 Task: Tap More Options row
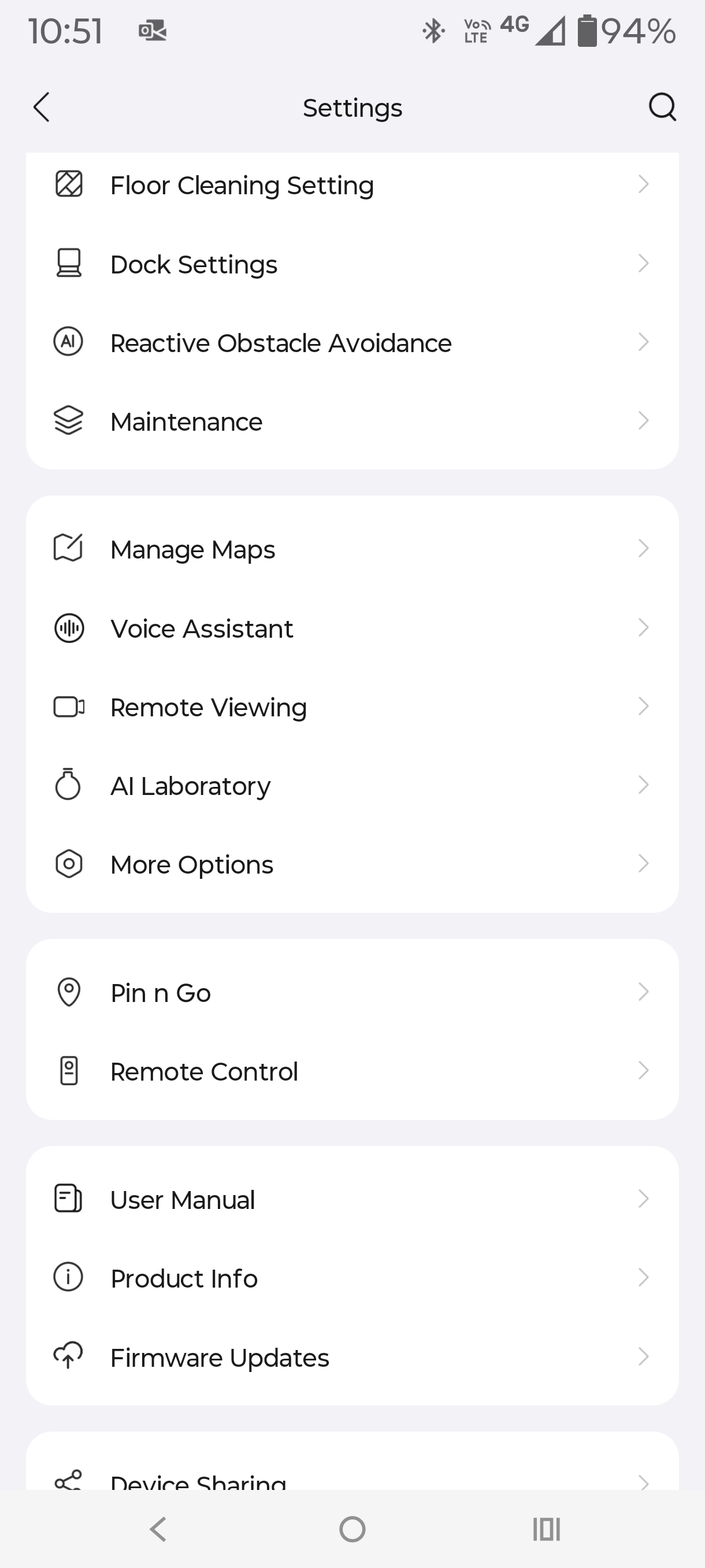(351, 864)
